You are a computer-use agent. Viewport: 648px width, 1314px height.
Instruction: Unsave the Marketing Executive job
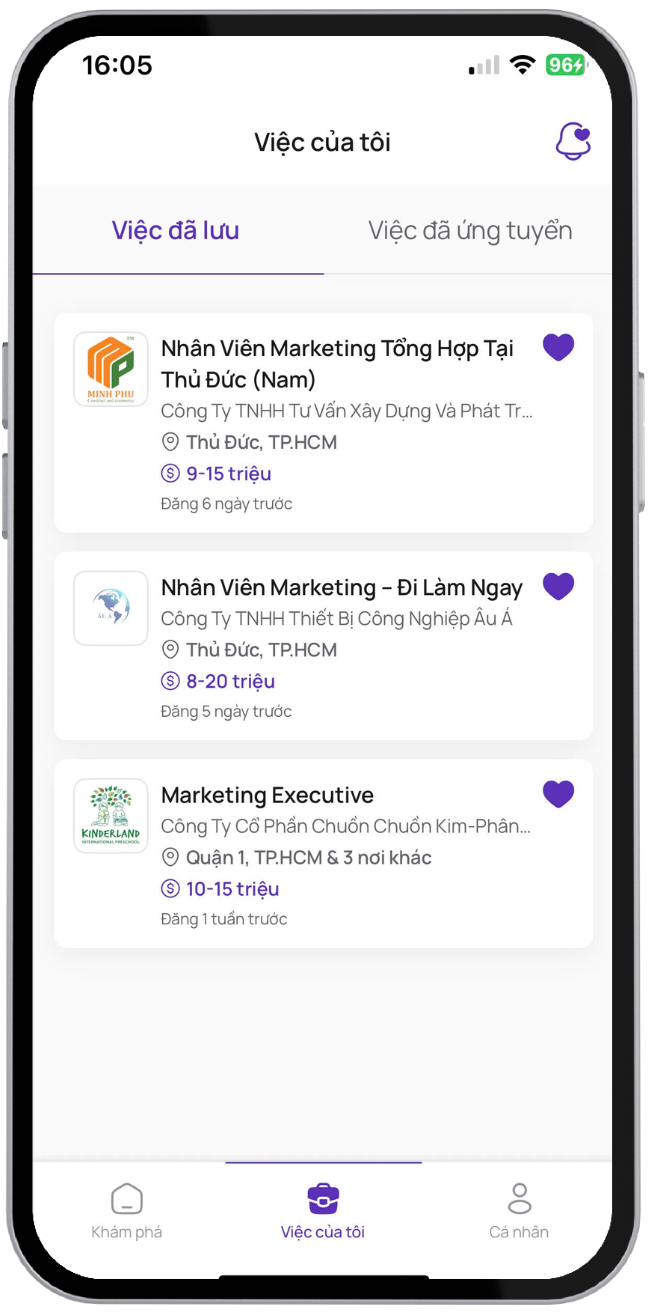point(558,794)
